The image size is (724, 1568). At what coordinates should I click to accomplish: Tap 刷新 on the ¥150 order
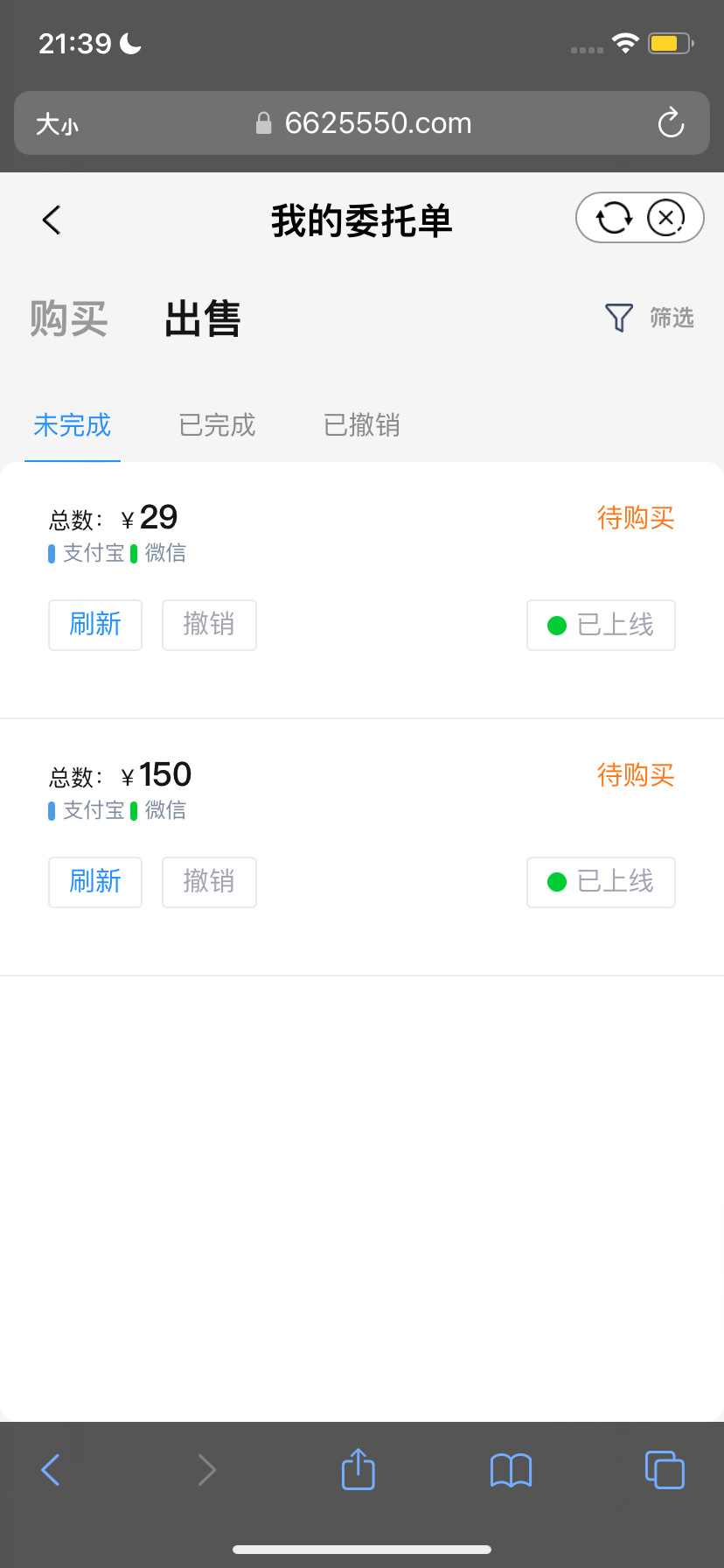95,882
